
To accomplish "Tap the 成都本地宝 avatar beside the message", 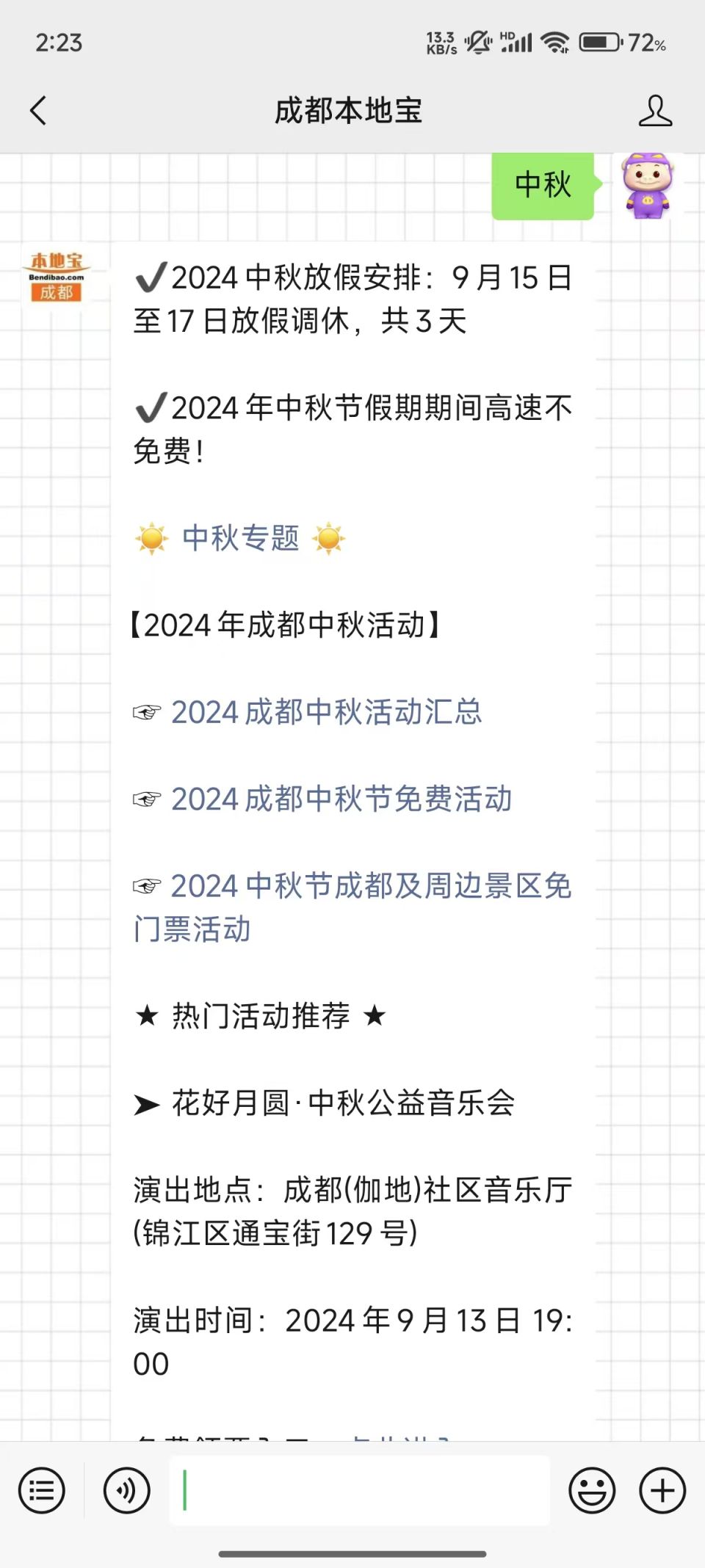I will click(x=57, y=277).
